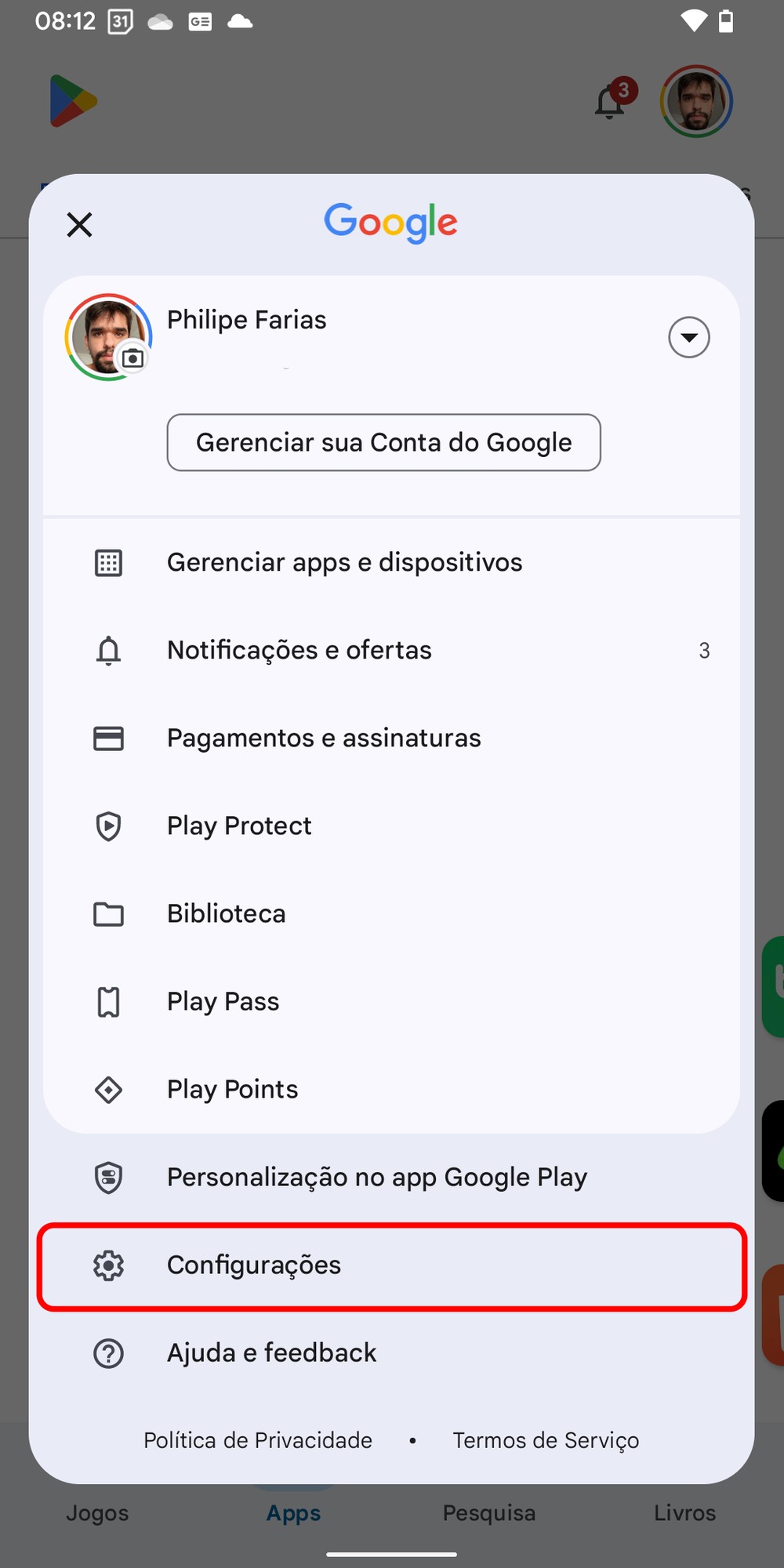Screen dimensions: 784x1568
Task: Close the Google account menu
Action: [x=79, y=225]
